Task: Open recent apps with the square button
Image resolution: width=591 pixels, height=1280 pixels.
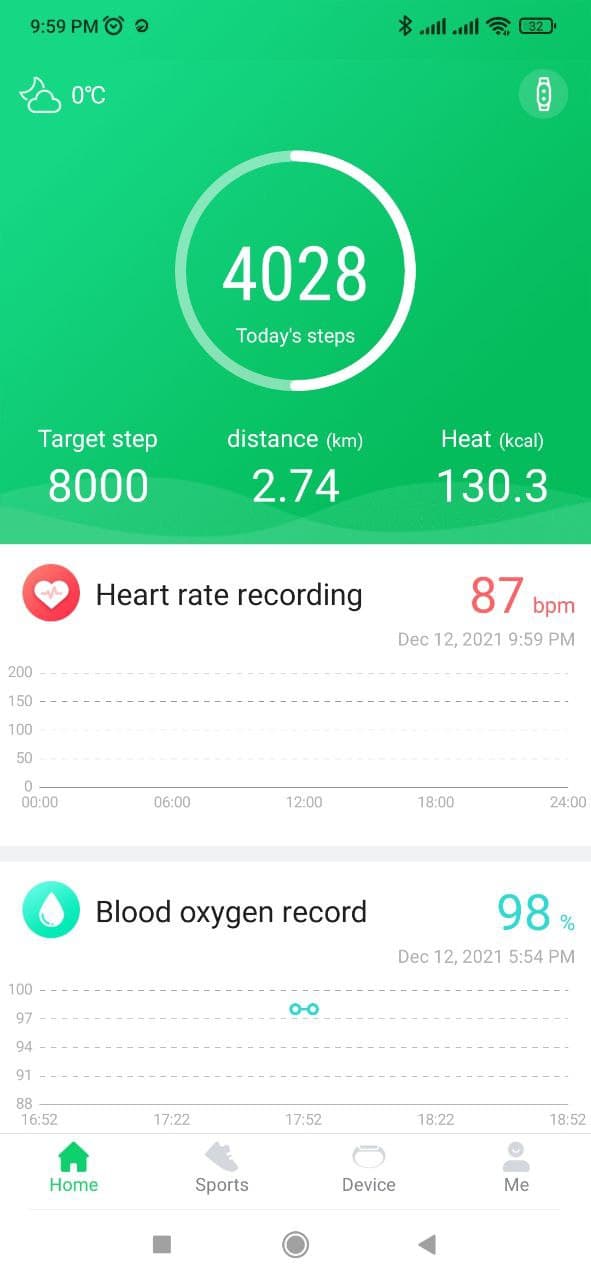Action: coord(162,1244)
